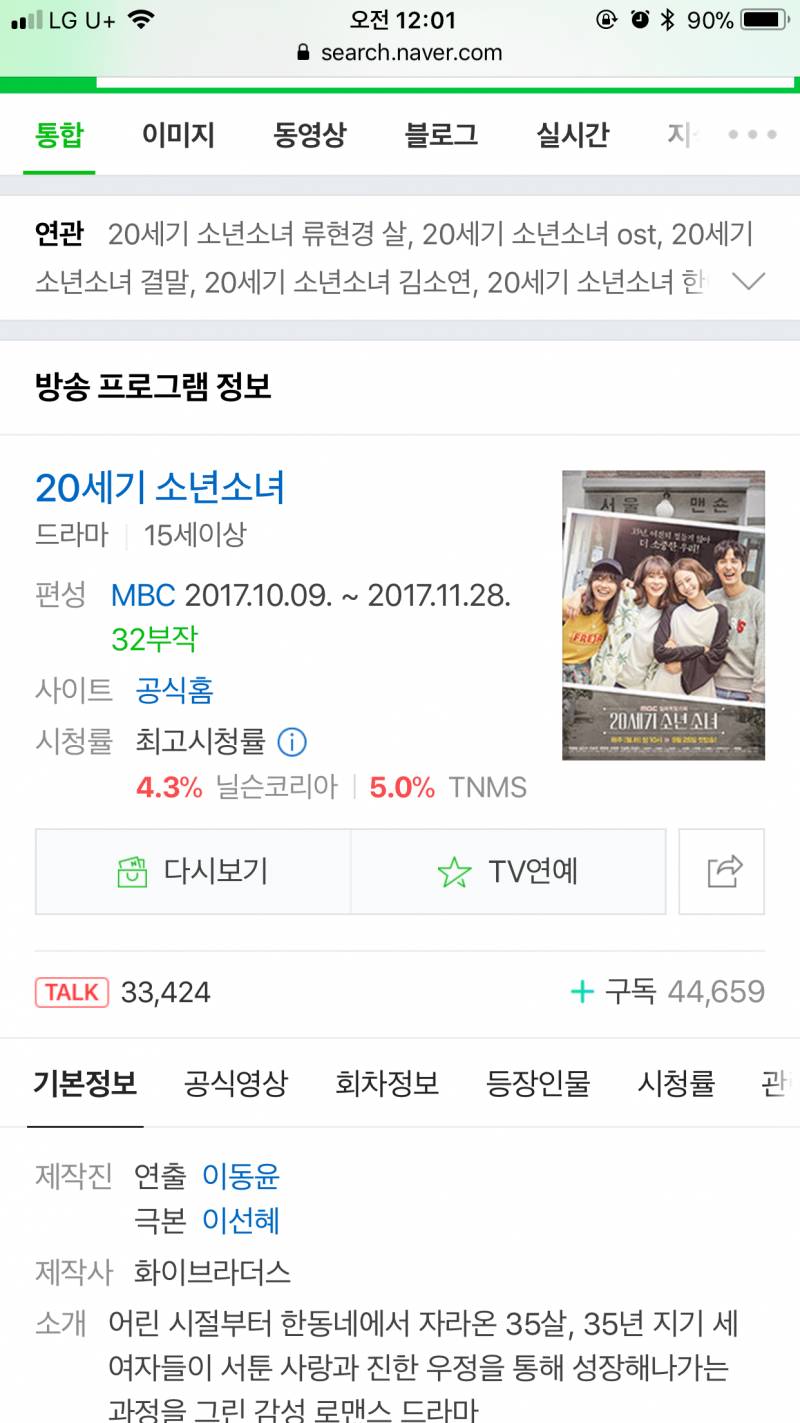Switch to the 이미지 tab
The image size is (800, 1423).
click(177, 135)
